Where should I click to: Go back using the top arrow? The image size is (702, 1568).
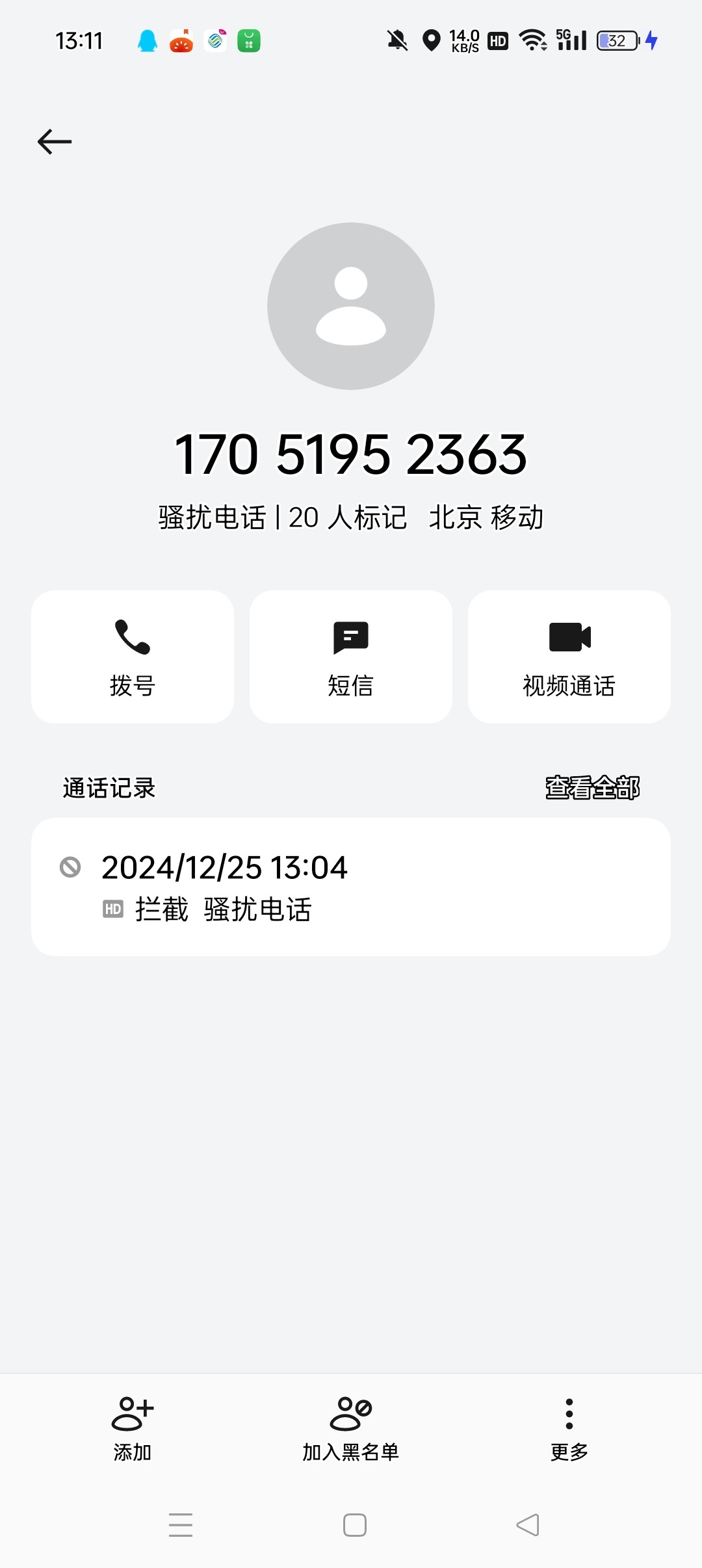point(55,142)
